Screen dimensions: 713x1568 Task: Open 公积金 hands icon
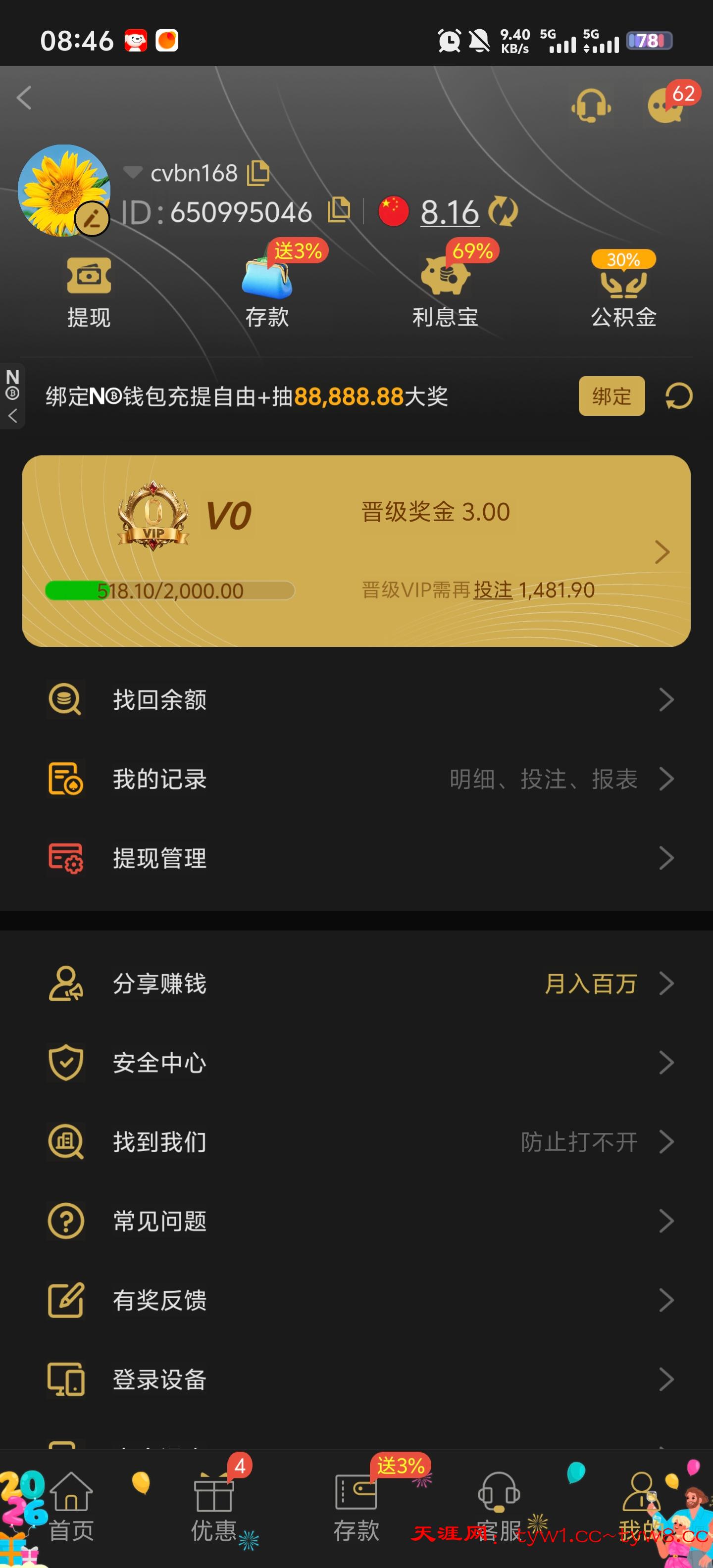coord(623,283)
